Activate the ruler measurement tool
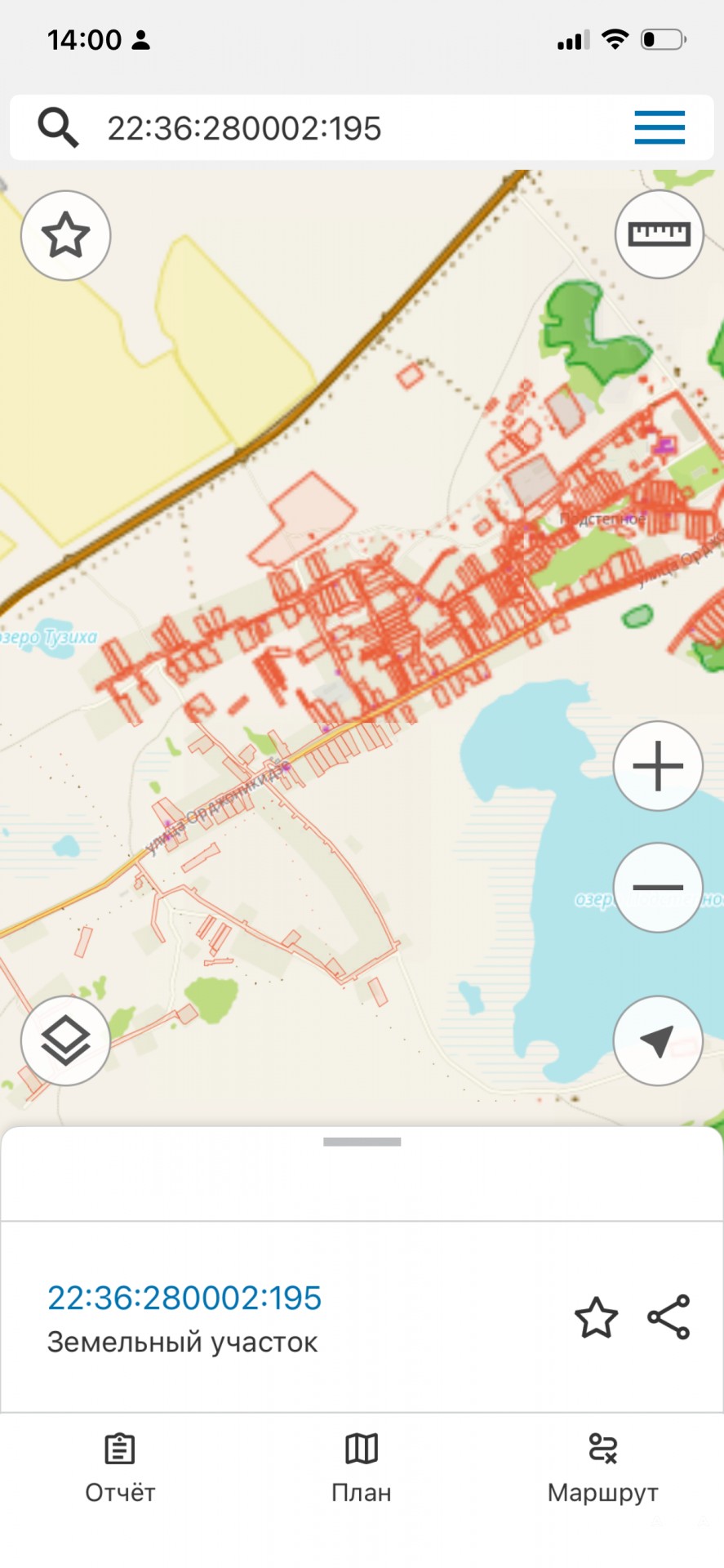The height and width of the screenshot is (1568, 724). [x=659, y=235]
